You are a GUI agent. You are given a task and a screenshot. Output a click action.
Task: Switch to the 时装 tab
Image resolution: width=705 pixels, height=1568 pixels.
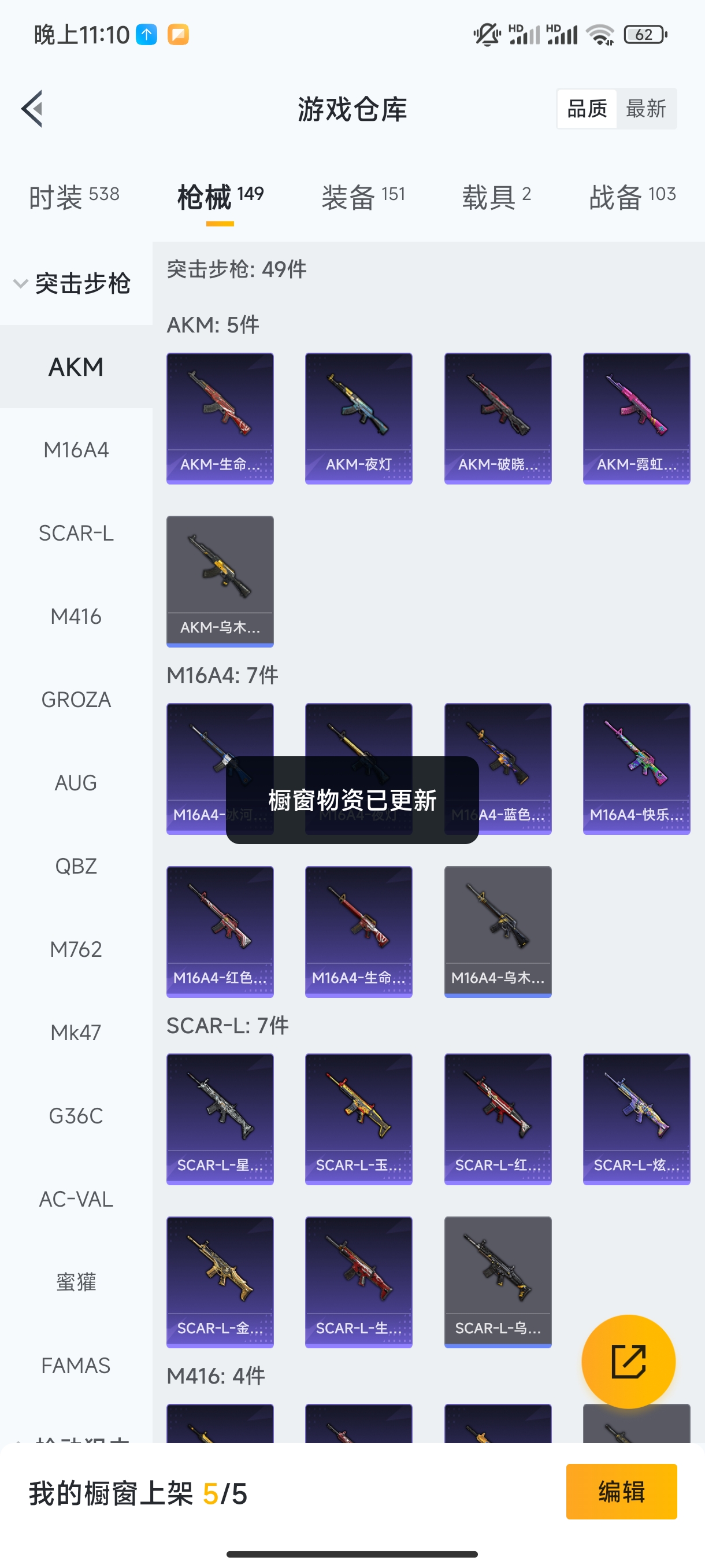(74, 197)
